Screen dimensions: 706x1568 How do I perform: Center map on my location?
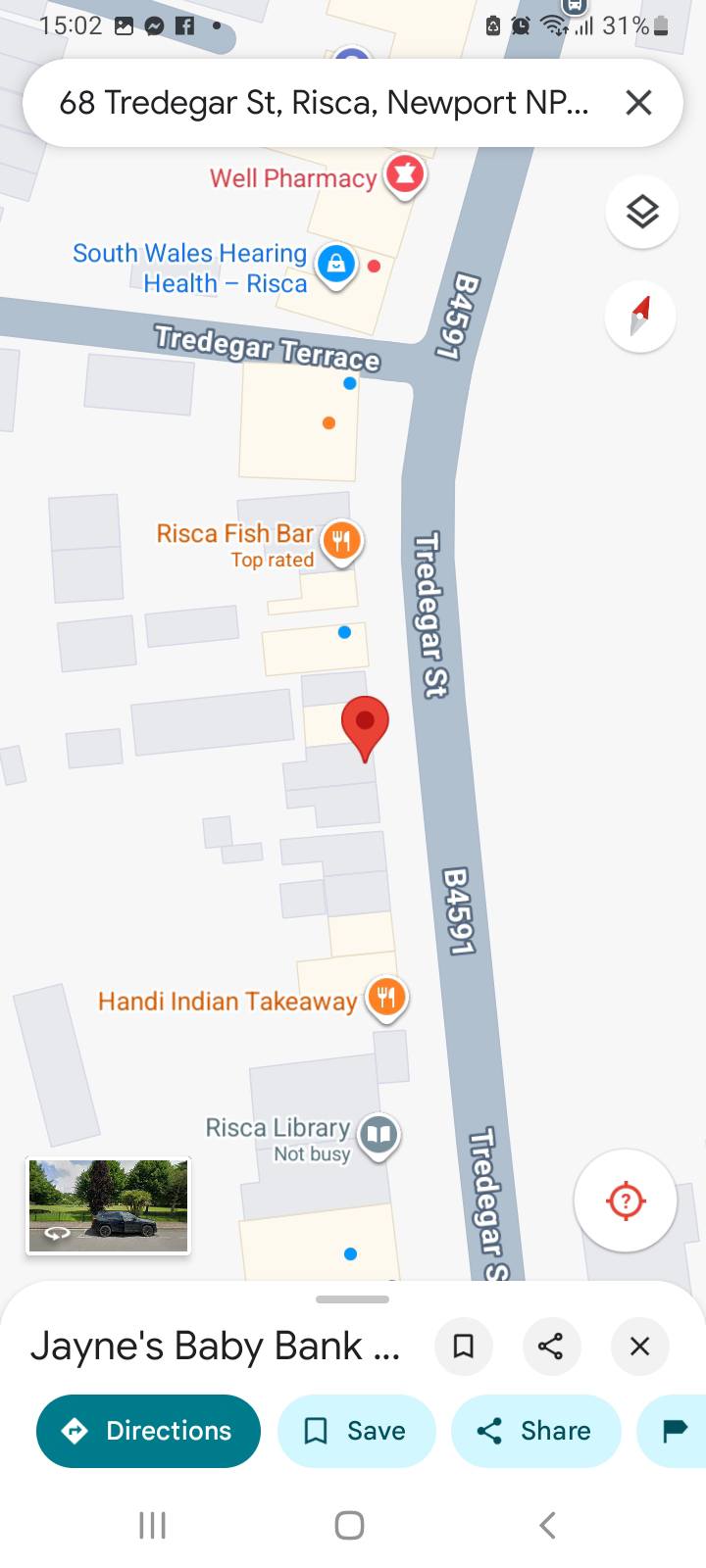pos(626,1200)
